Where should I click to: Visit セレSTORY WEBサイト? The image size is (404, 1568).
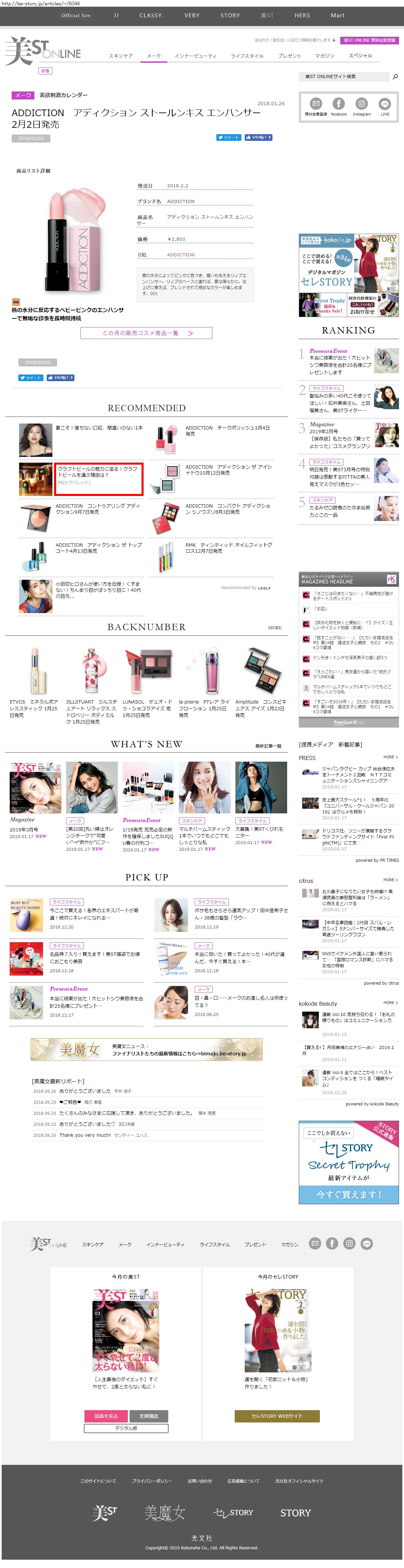tap(277, 1416)
